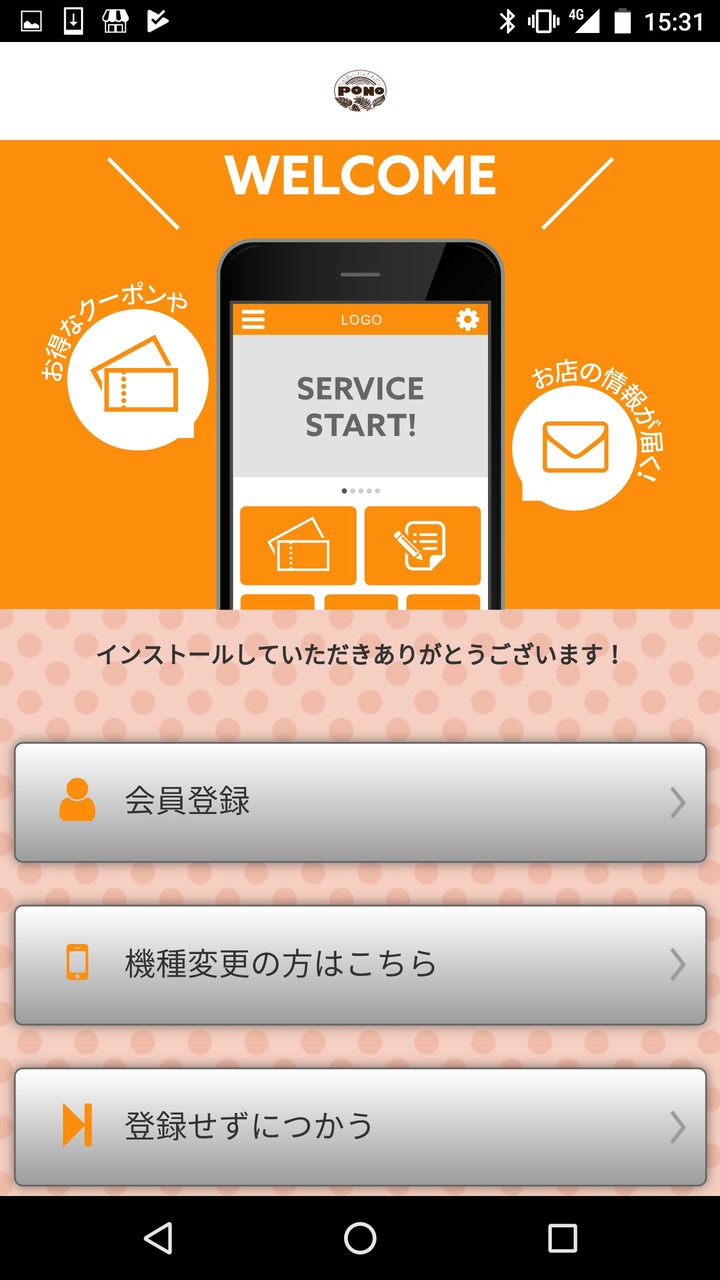Tap the smartphone icon on 機種変更の方はこちら

(x=77, y=964)
